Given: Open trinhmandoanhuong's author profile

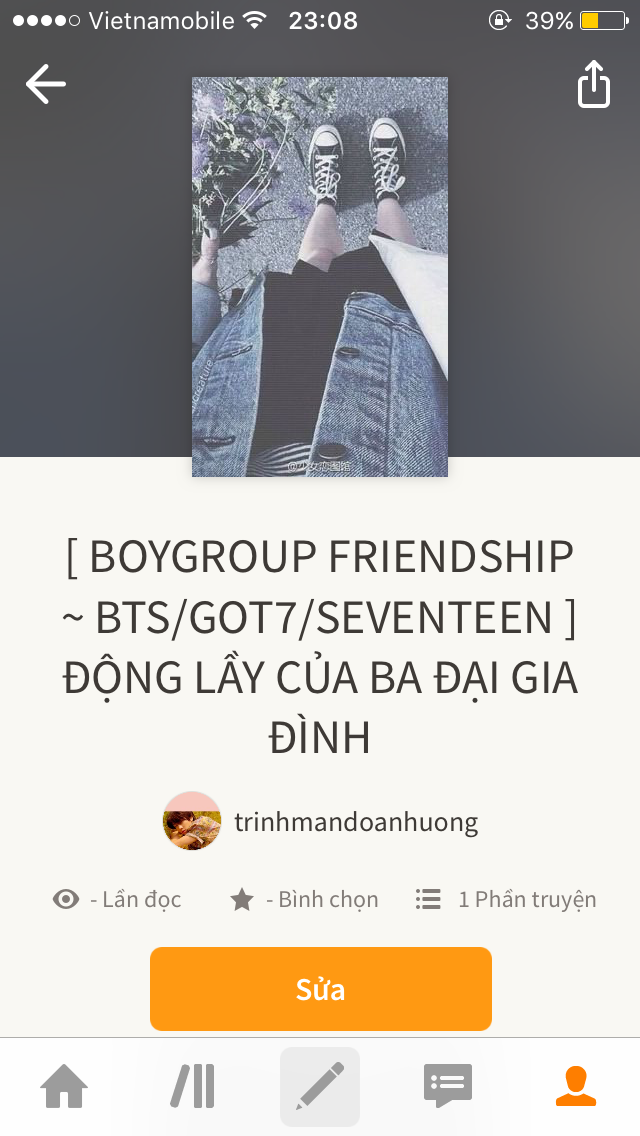Looking at the screenshot, I should tap(320, 822).
